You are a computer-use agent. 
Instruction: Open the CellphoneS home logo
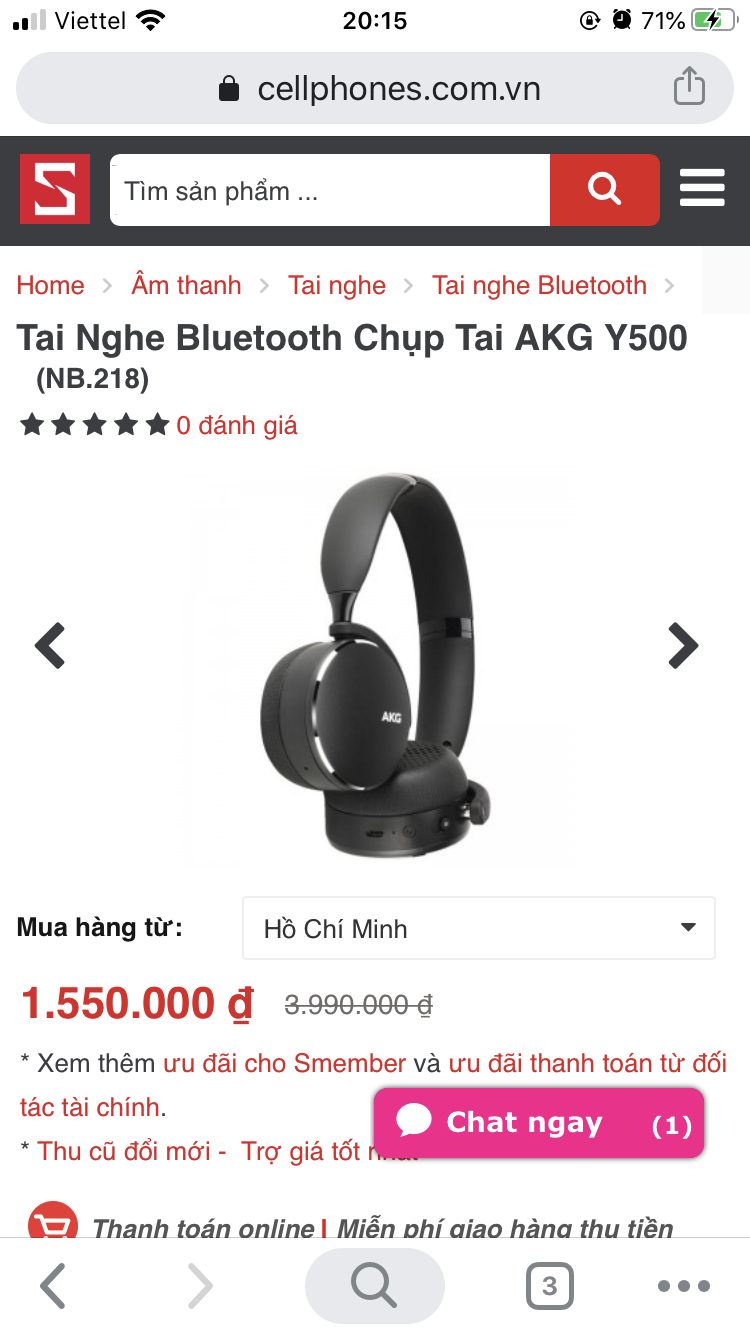(55, 189)
